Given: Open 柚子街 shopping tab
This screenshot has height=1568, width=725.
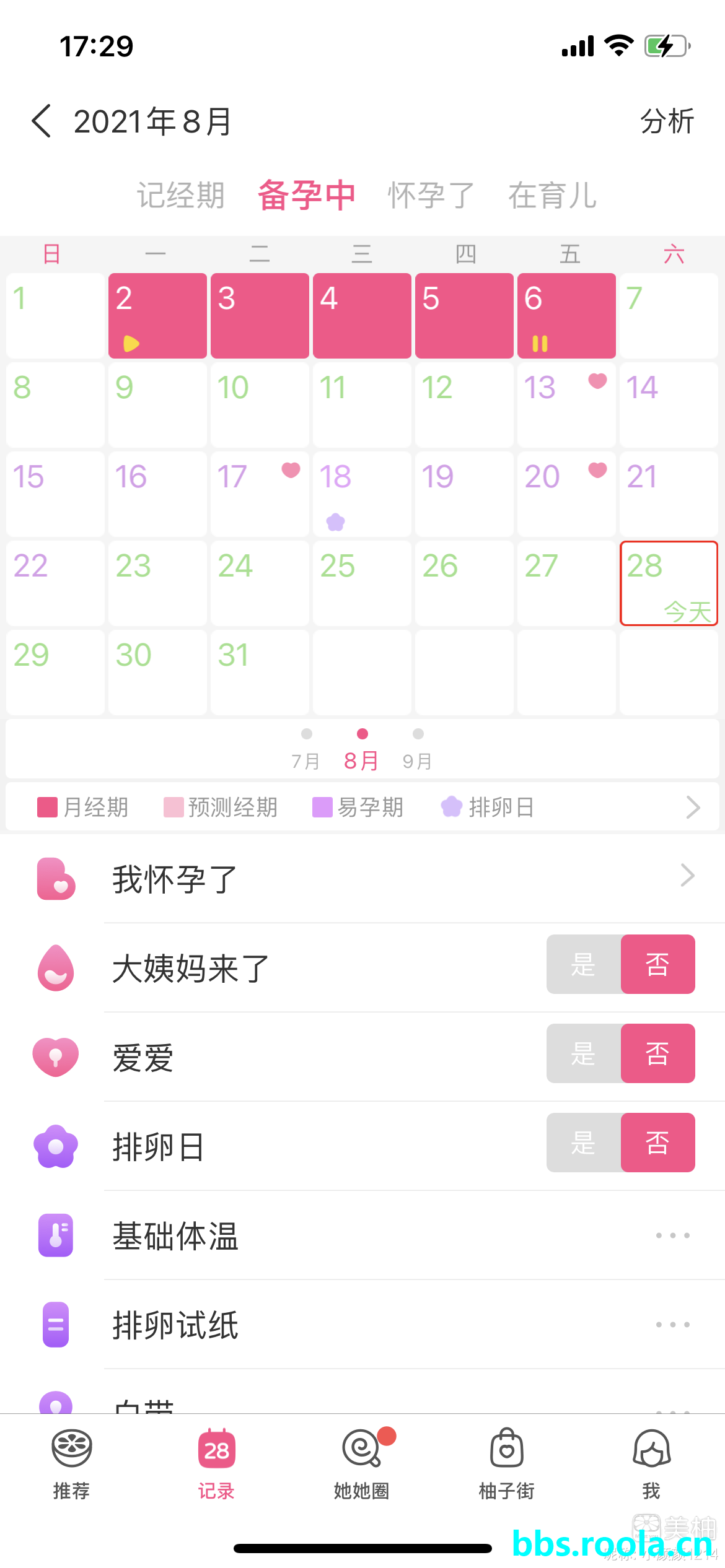Looking at the screenshot, I should [507, 1464].
